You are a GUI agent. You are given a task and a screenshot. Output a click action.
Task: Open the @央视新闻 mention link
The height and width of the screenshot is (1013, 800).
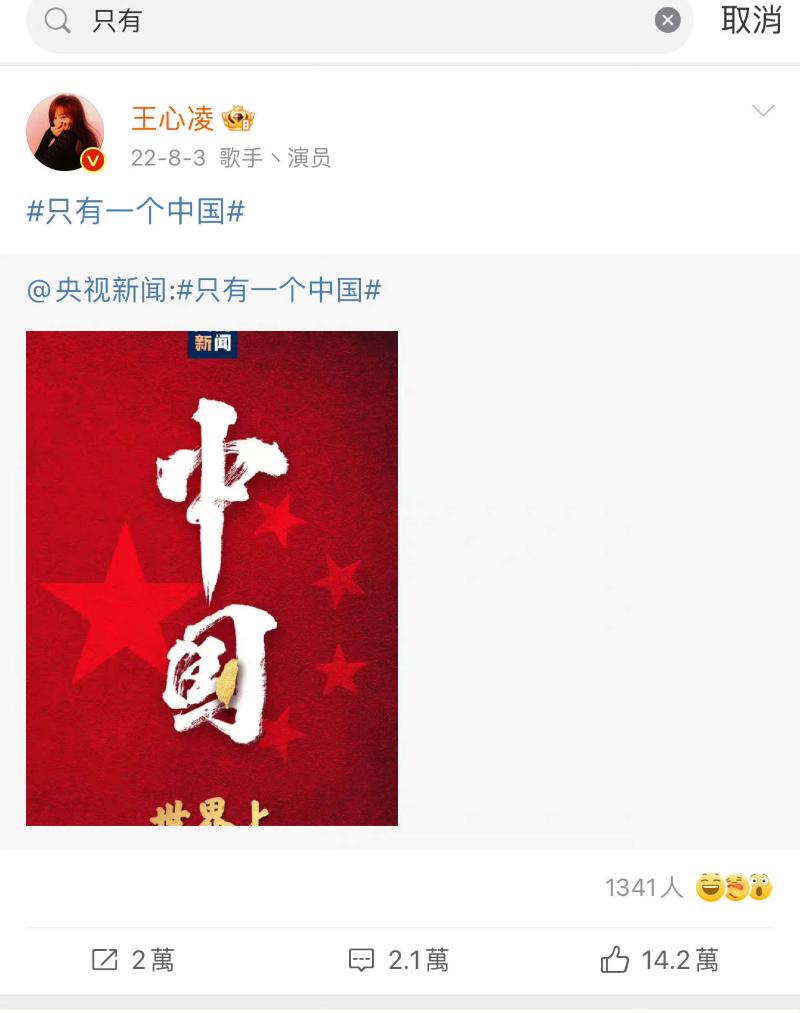coord(99,291)
